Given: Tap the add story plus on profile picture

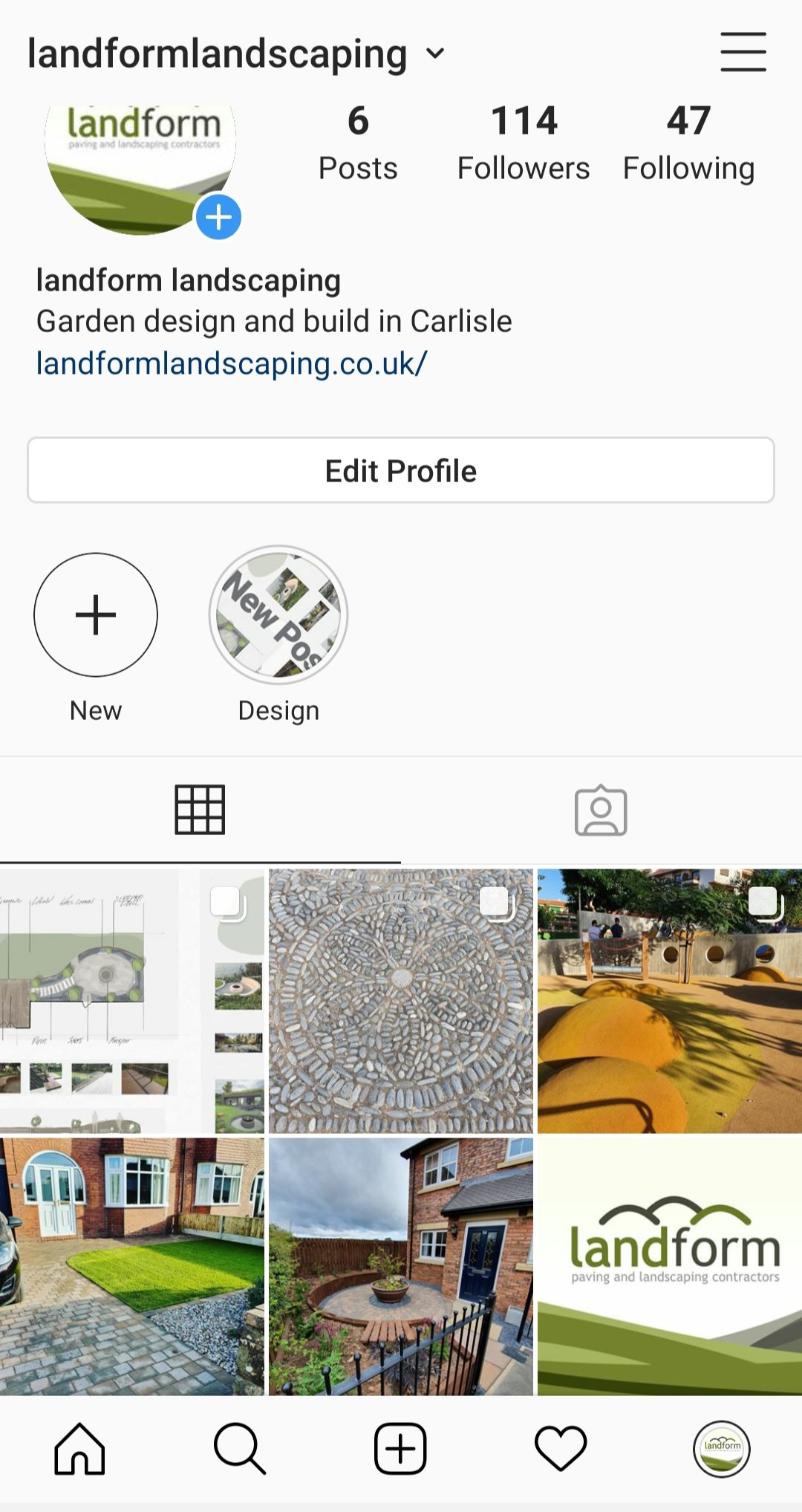Looking at the screenshot, I should point(218,216).
